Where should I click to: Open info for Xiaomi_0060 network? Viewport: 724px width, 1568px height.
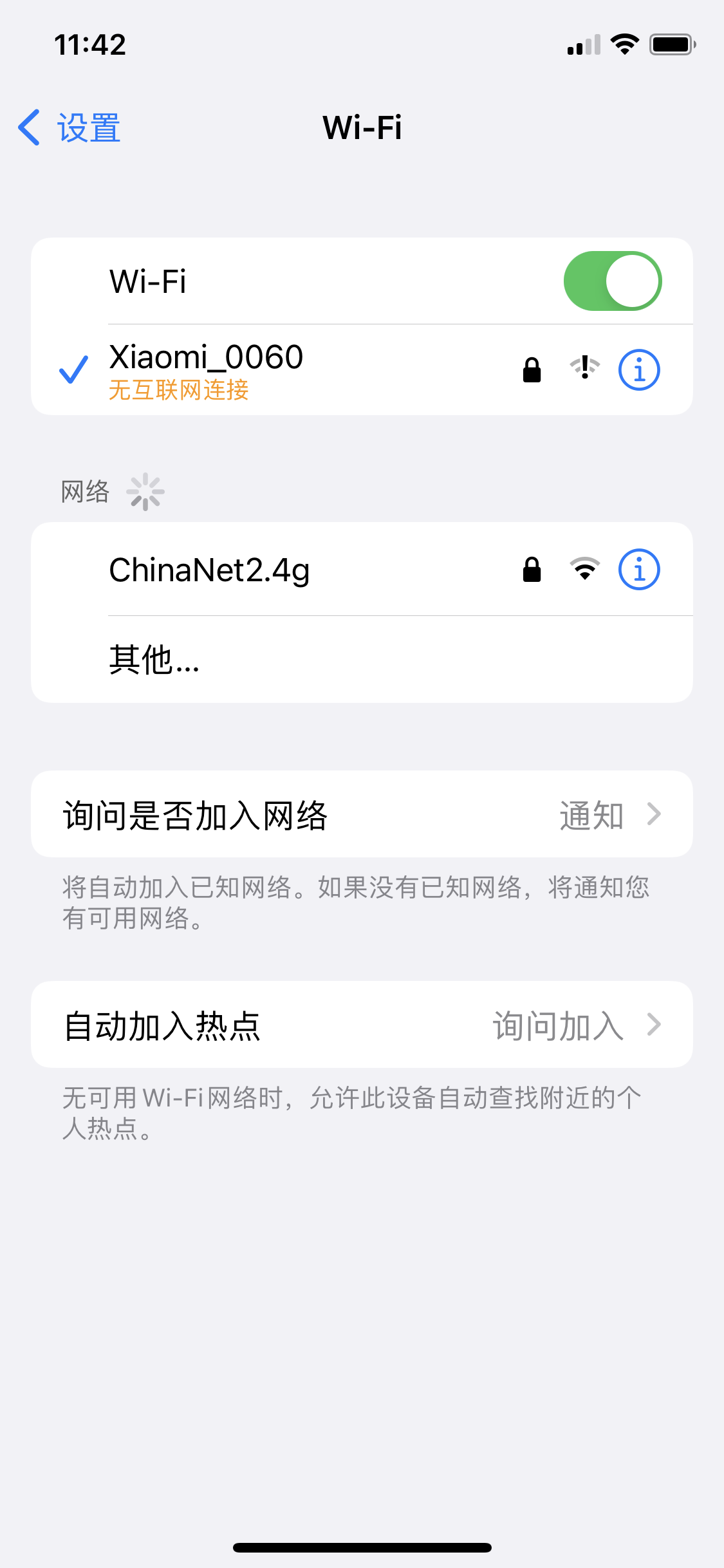point(638,370)
